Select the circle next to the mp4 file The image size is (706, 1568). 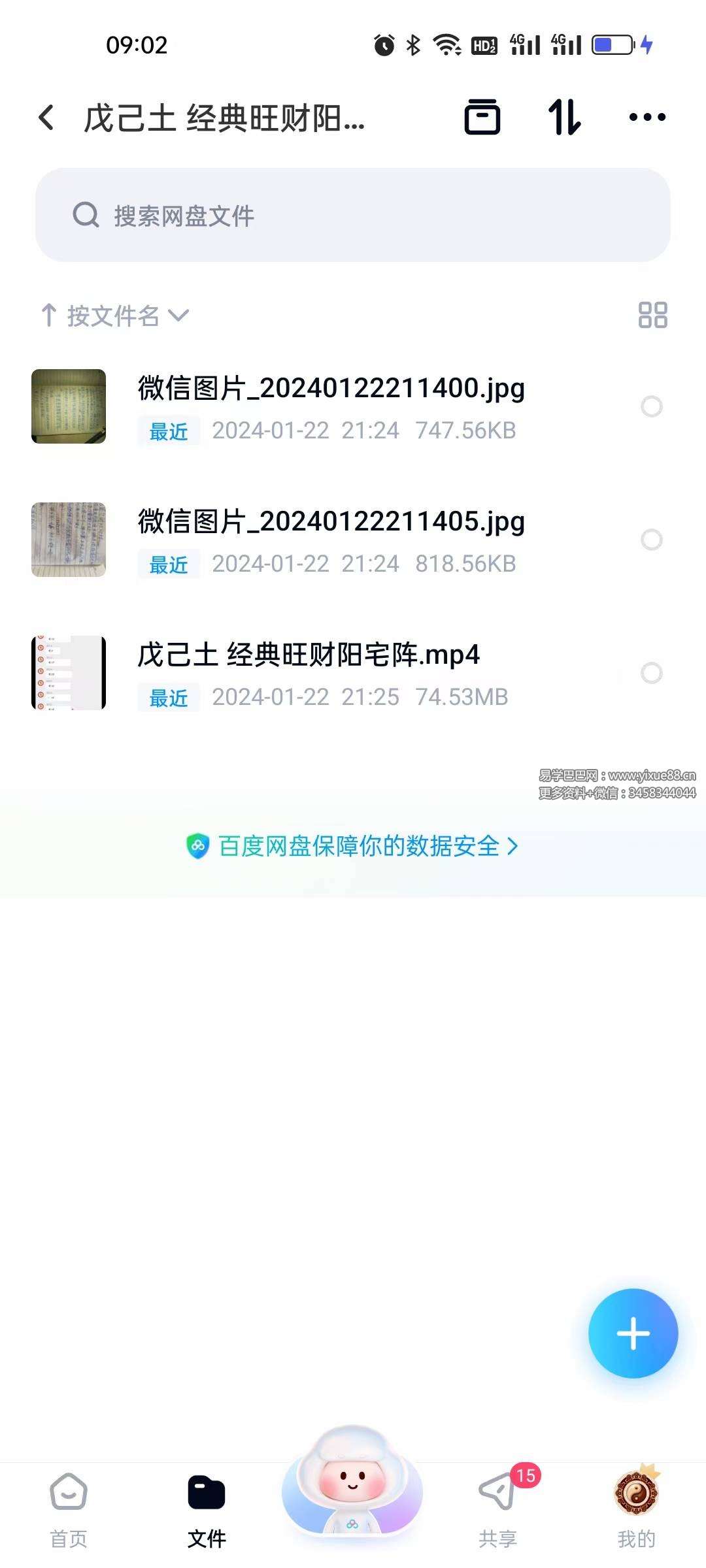click(652, 674)
